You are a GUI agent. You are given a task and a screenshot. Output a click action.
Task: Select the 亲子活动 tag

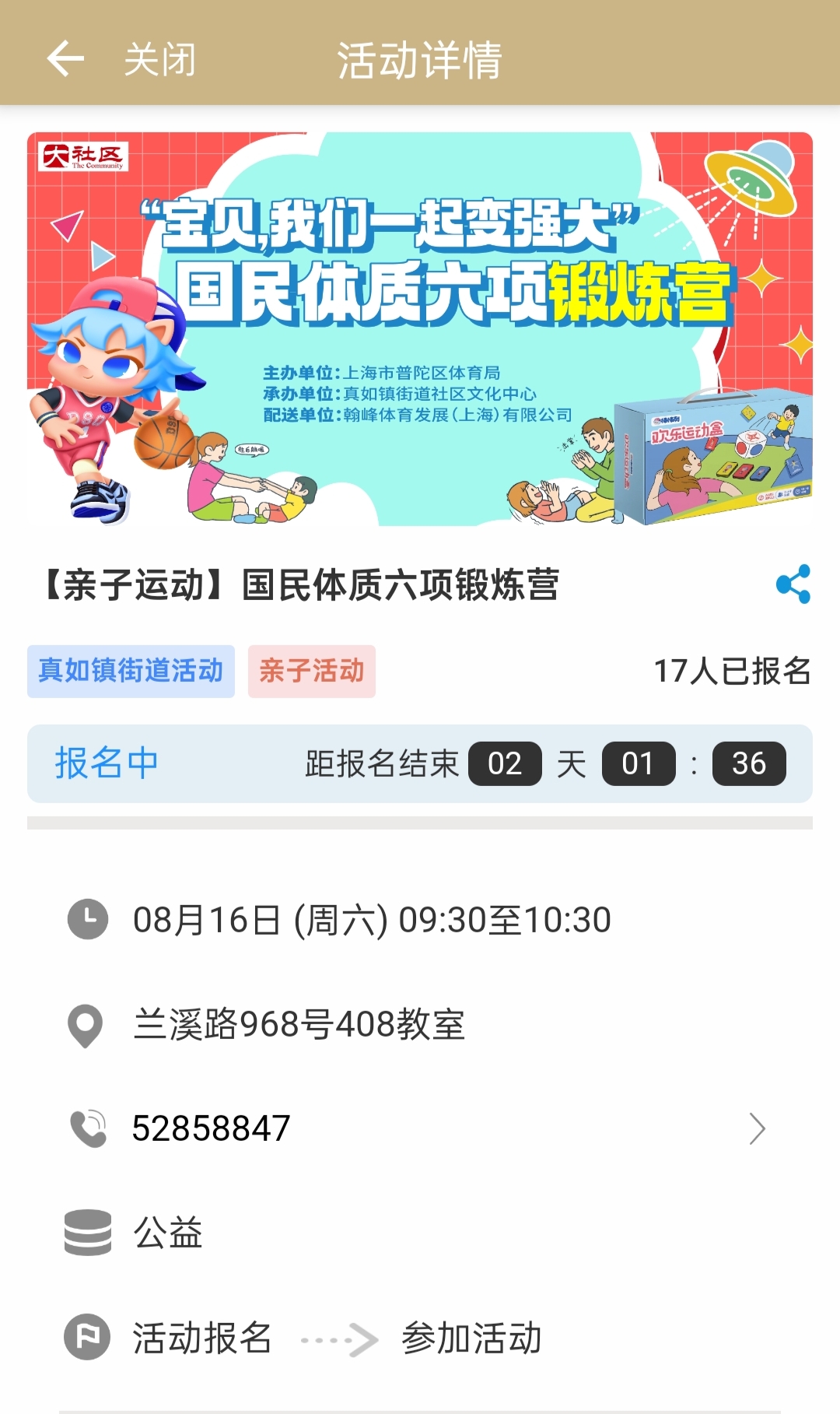[311, 671]
